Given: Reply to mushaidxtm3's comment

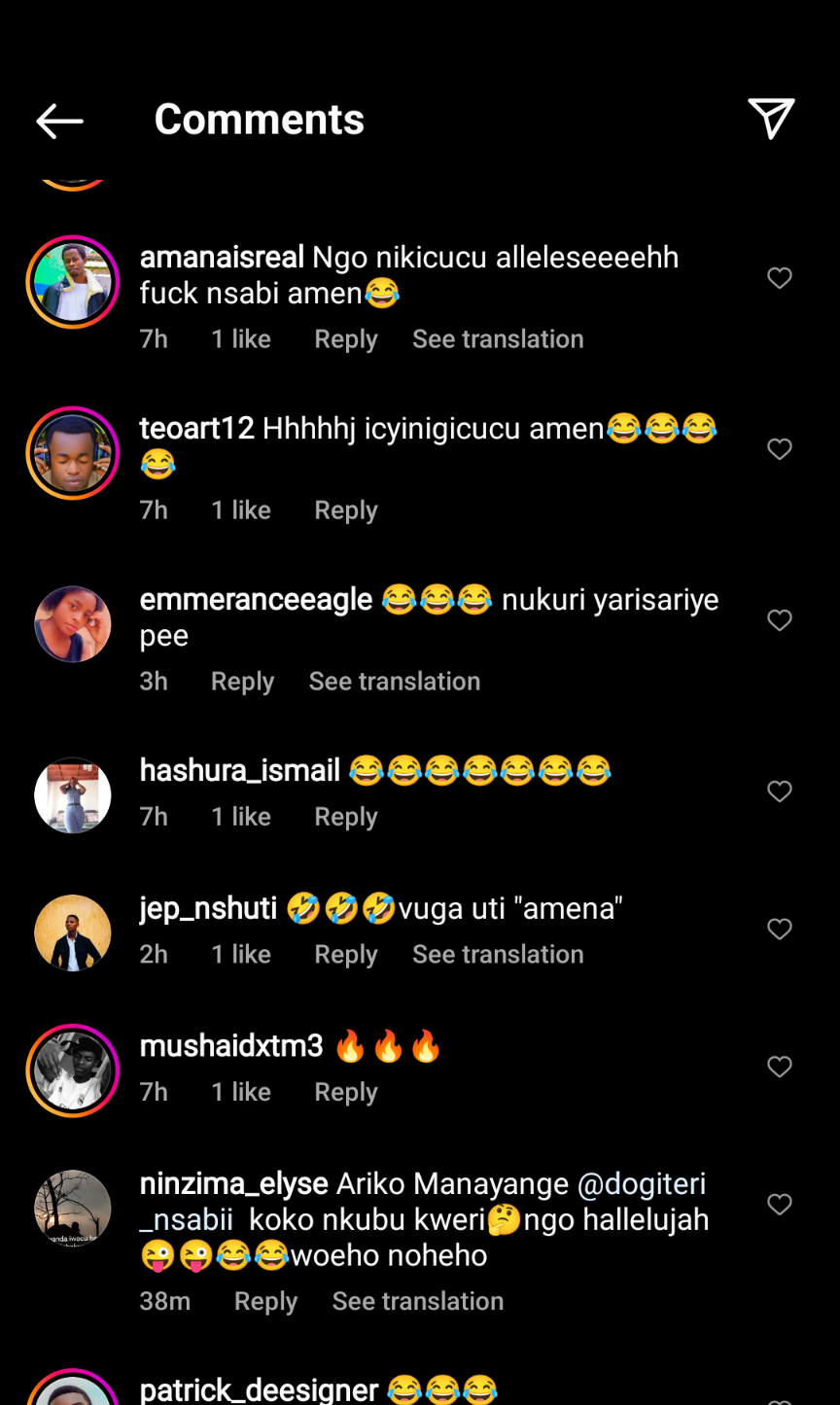Looking at the screenshot, I should (x=345, y=1093).
